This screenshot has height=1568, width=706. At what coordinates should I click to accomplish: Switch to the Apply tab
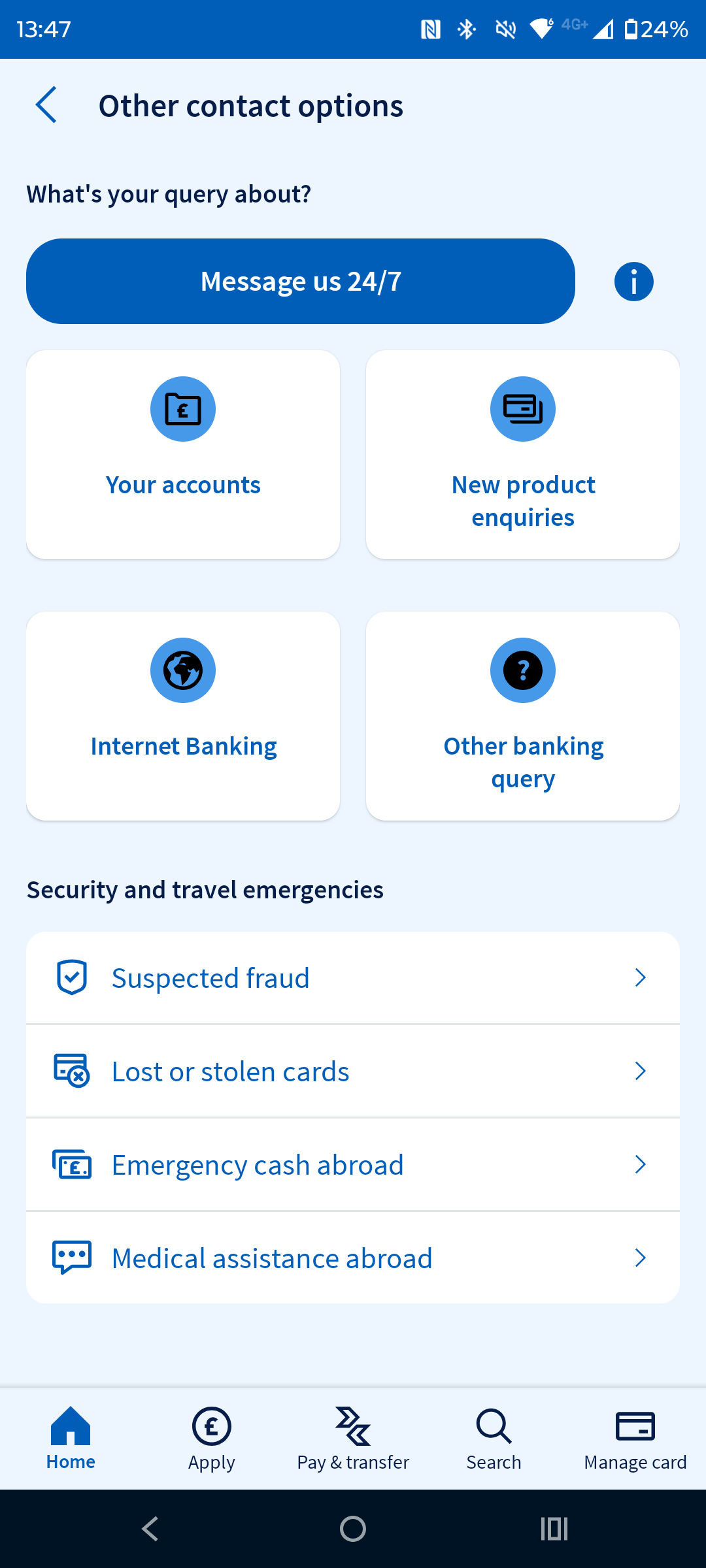(212, 1439)
